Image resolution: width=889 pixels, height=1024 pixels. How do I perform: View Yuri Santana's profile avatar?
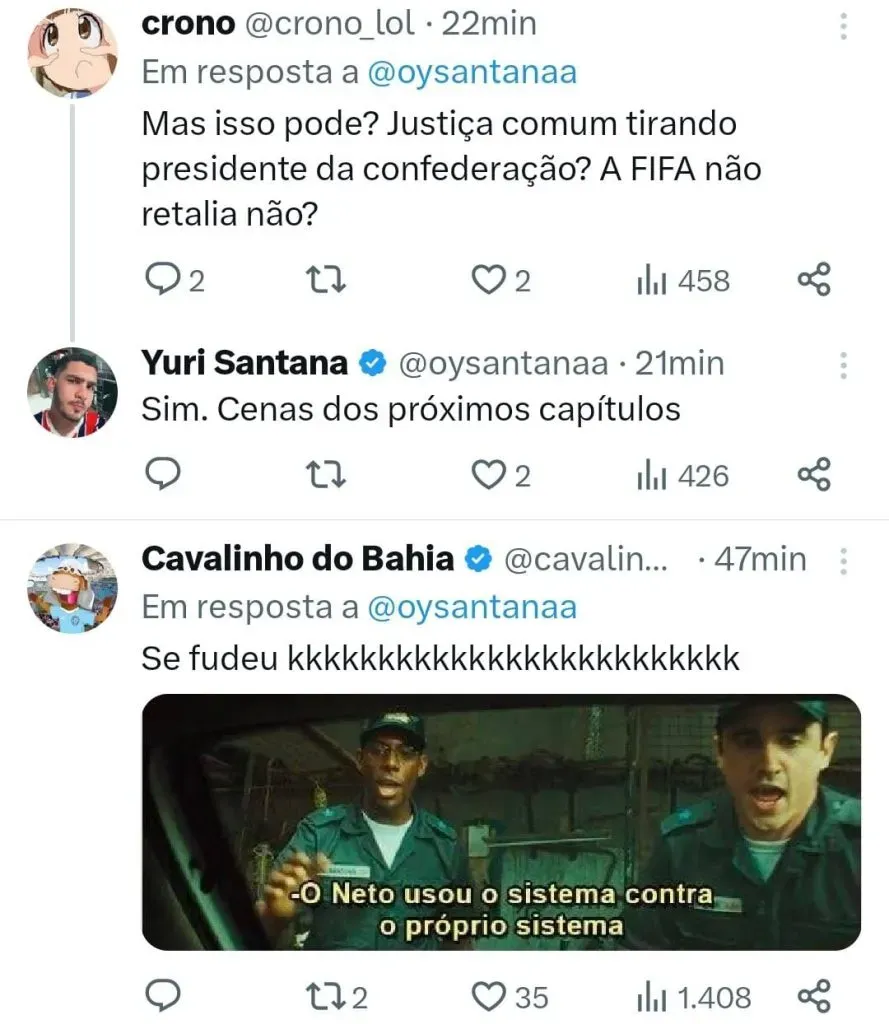pyautogui.click(x=71, y=392)
